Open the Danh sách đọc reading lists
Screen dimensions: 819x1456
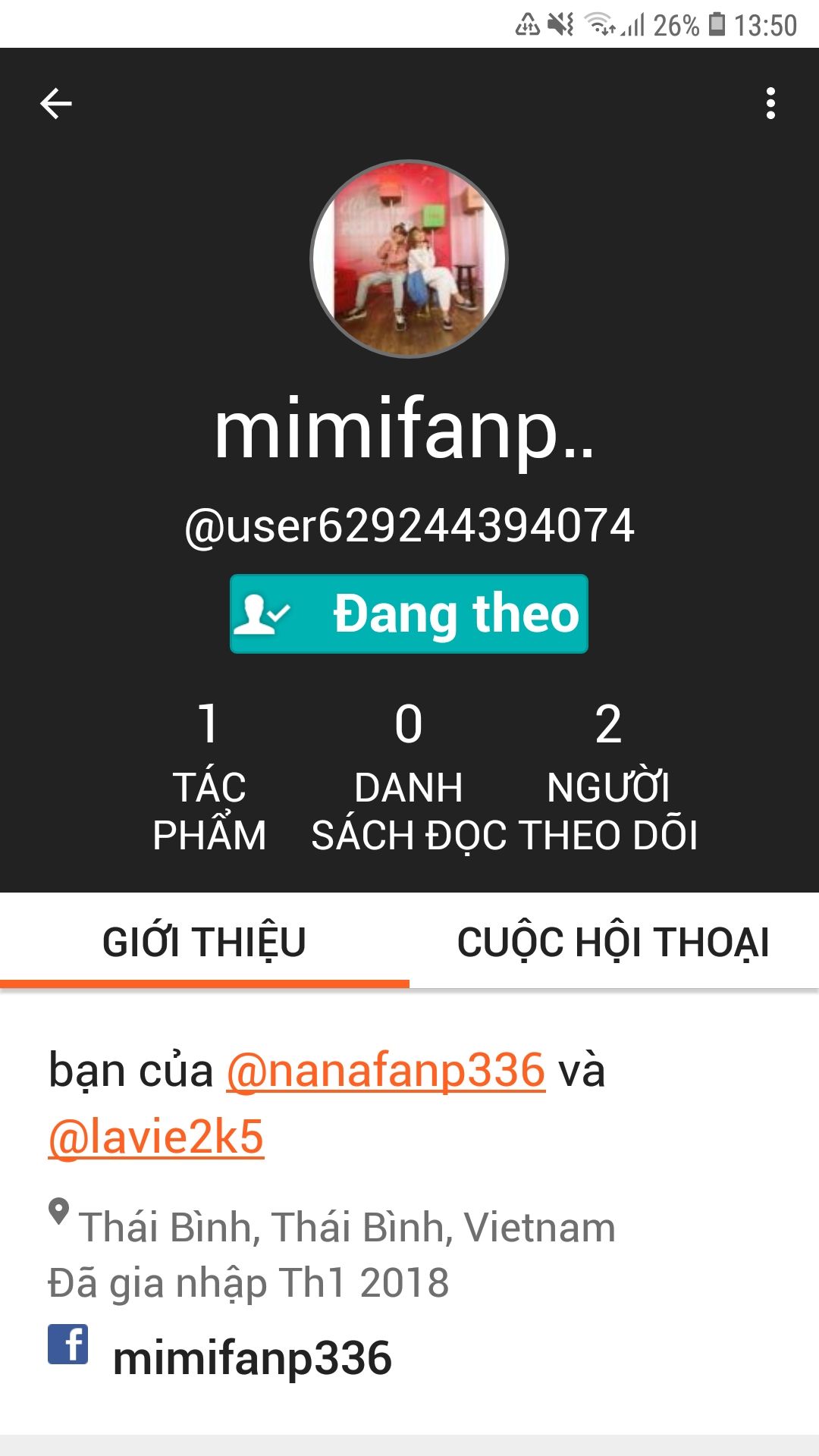[409, 777]
